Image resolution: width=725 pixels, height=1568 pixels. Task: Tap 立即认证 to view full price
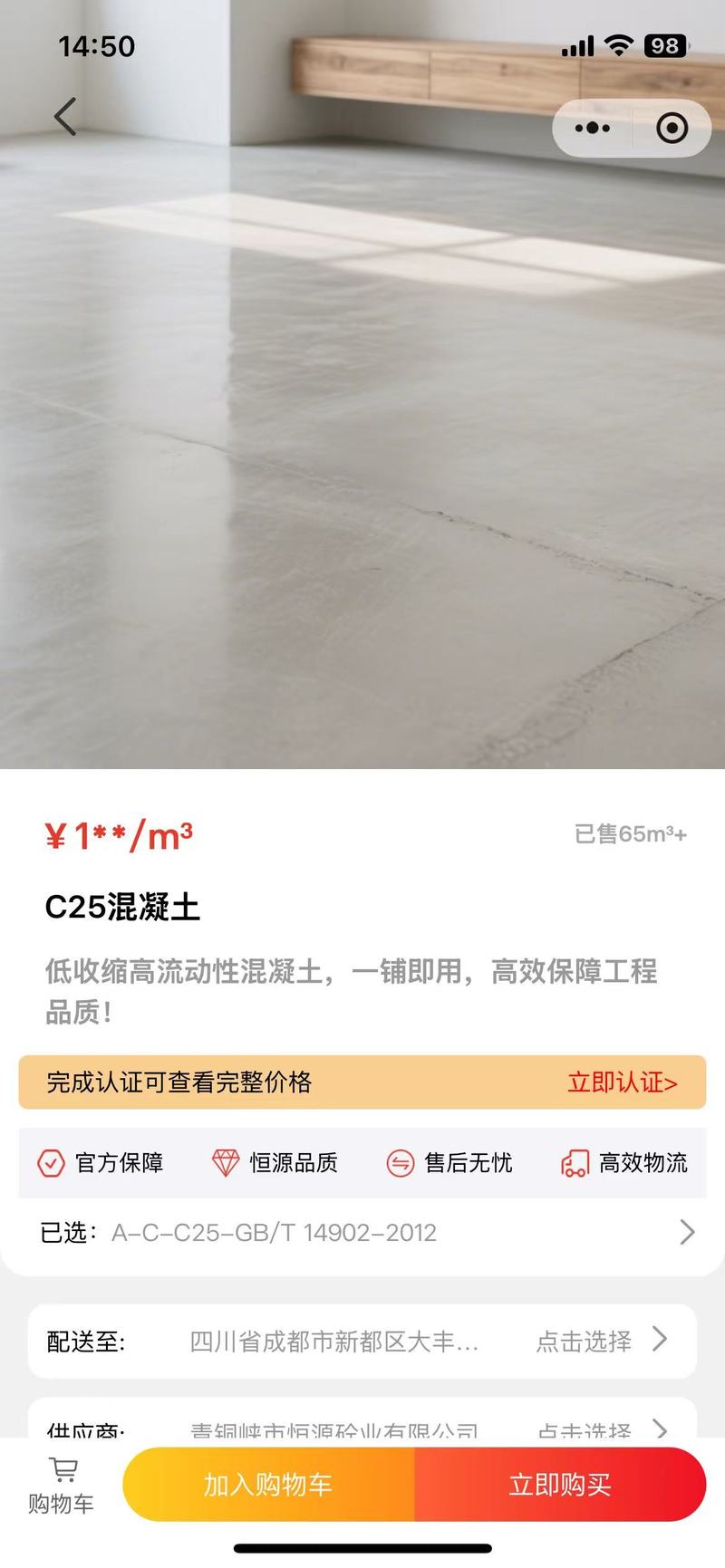(622, 1082)
